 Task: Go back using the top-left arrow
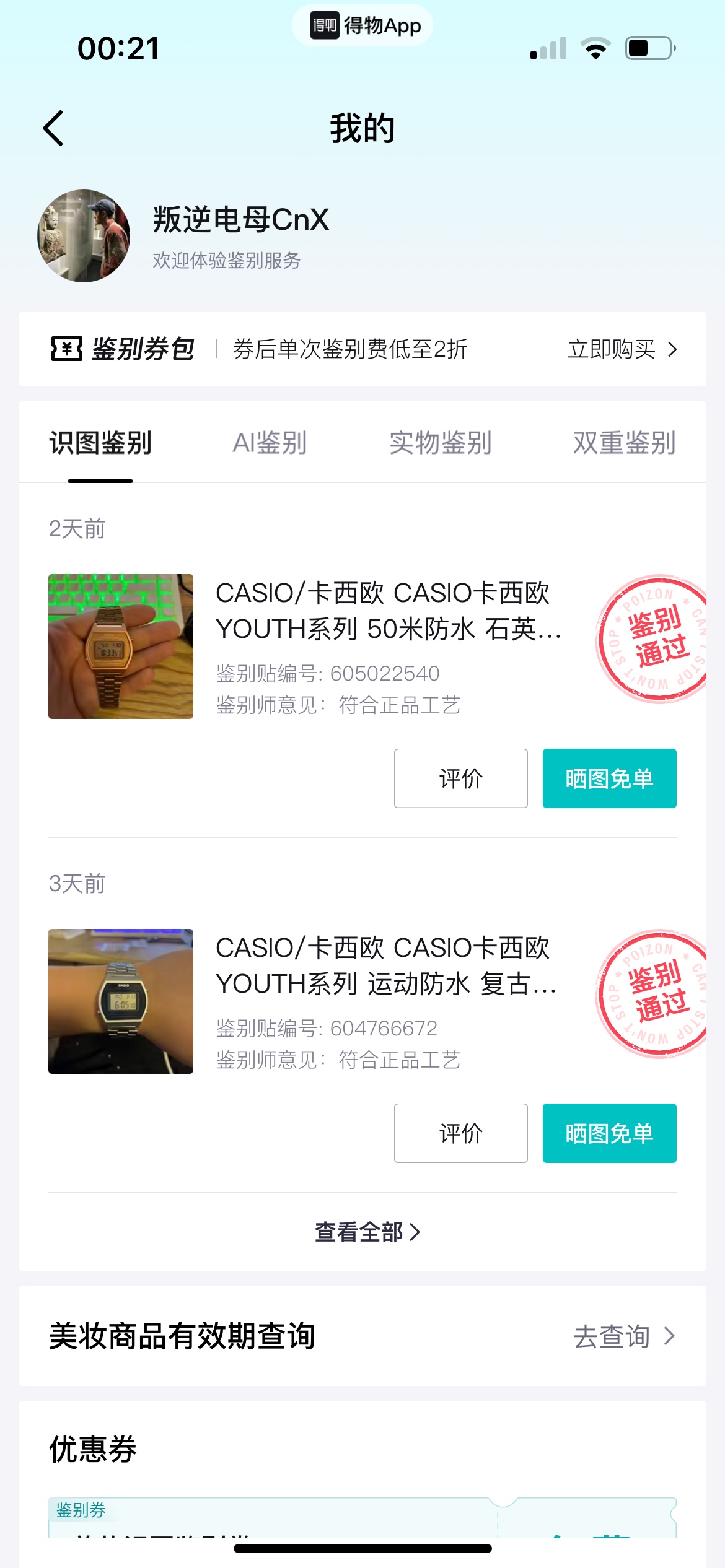pos(54,128)
